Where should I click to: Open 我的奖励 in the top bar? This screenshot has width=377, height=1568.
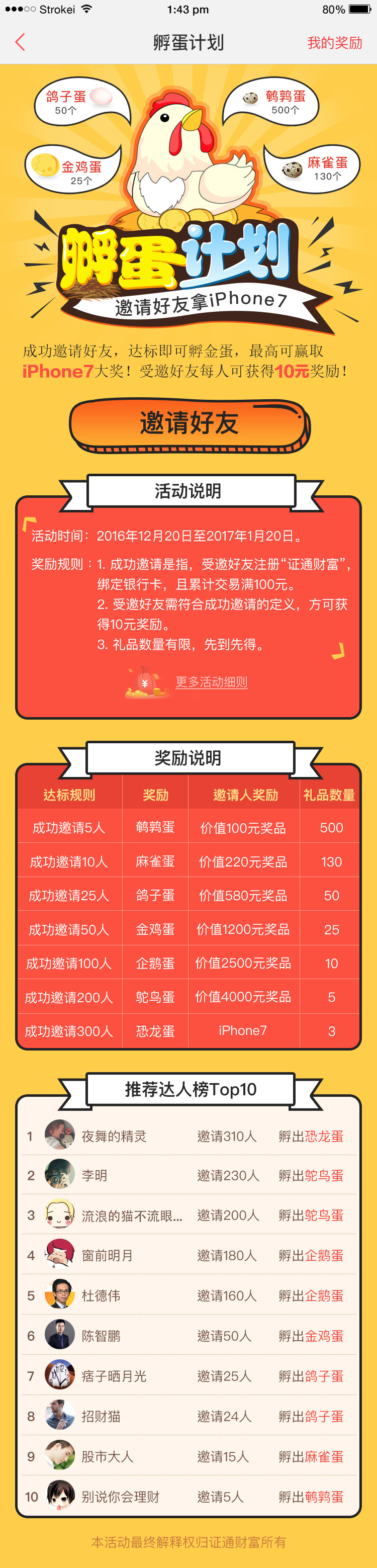point(334,43)
